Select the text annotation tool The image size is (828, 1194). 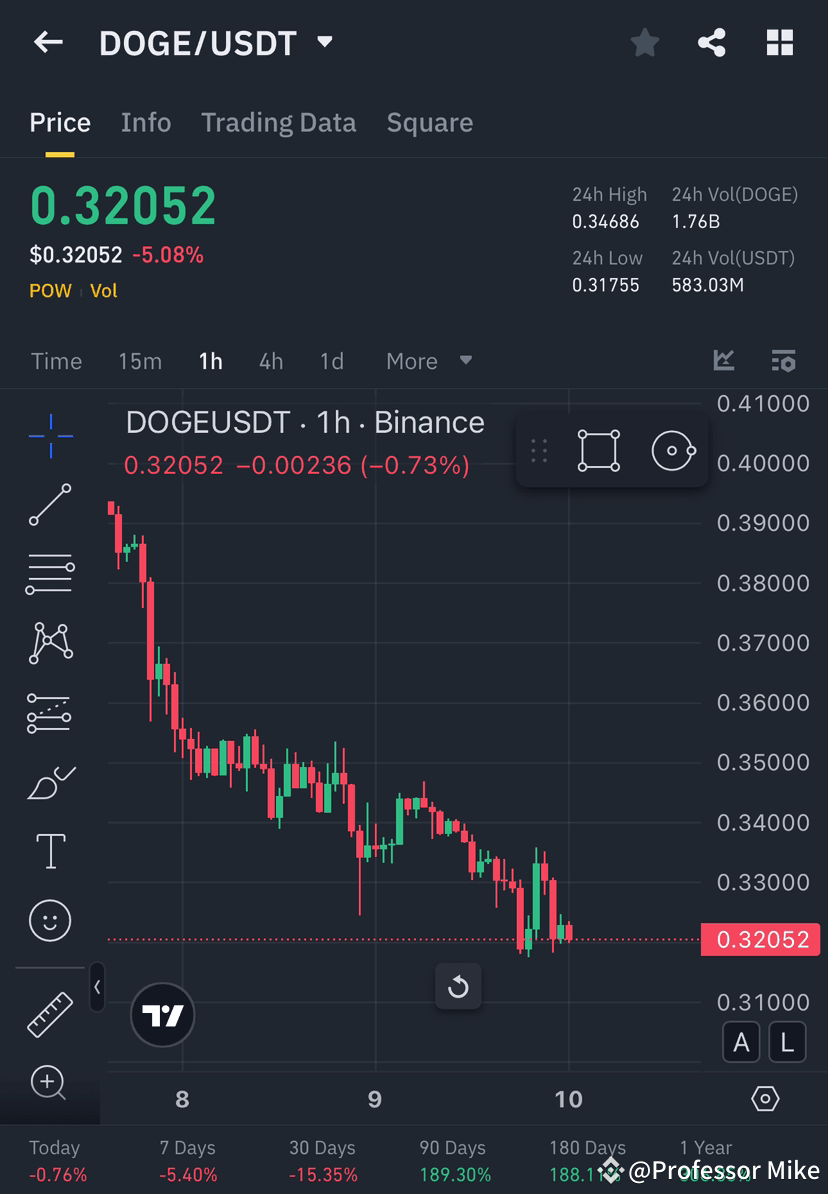point(50,851)
